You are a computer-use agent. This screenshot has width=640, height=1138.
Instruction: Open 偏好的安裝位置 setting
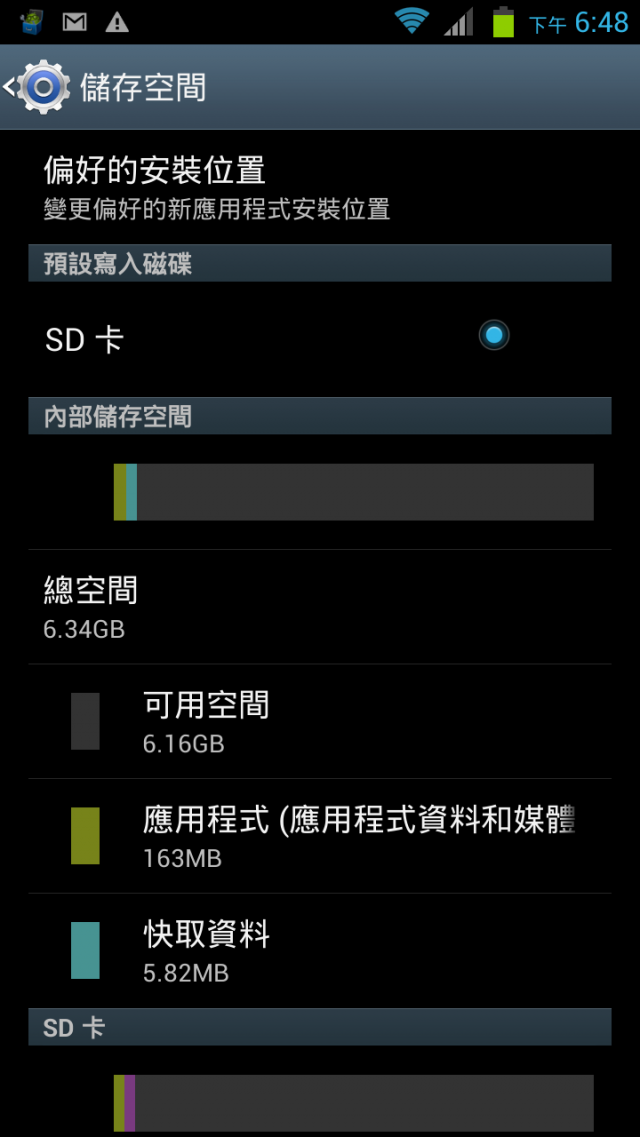coord(320,187)
